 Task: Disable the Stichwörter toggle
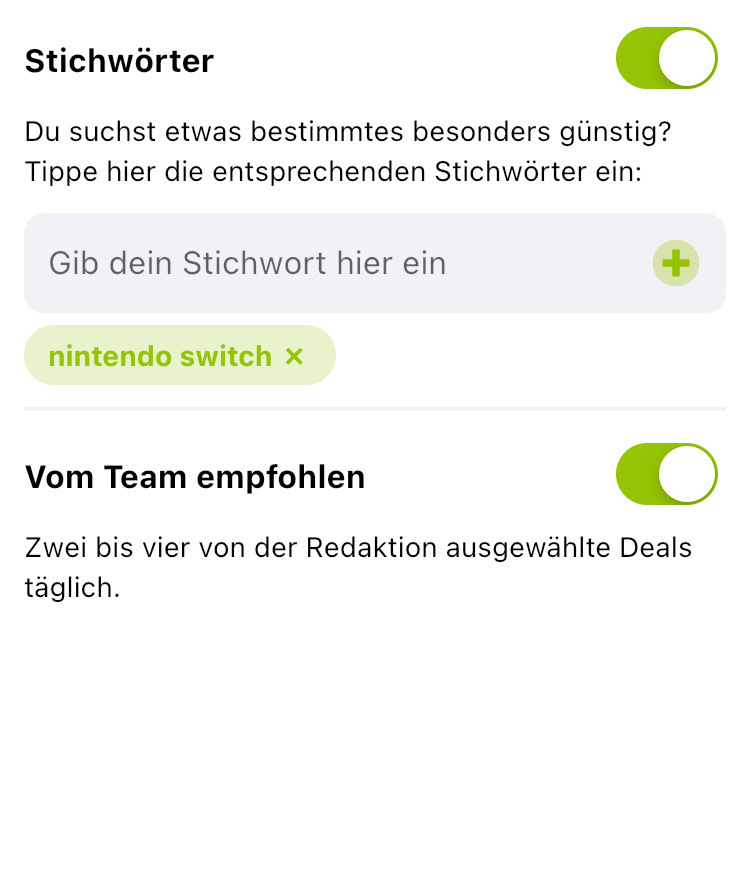666,59
